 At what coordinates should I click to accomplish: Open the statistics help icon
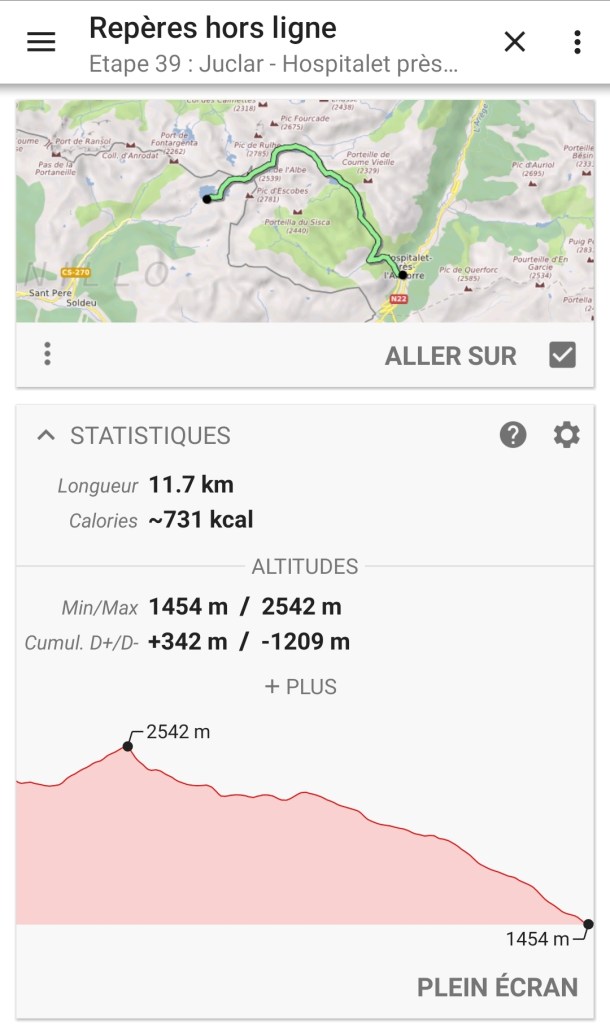point(513,435)
